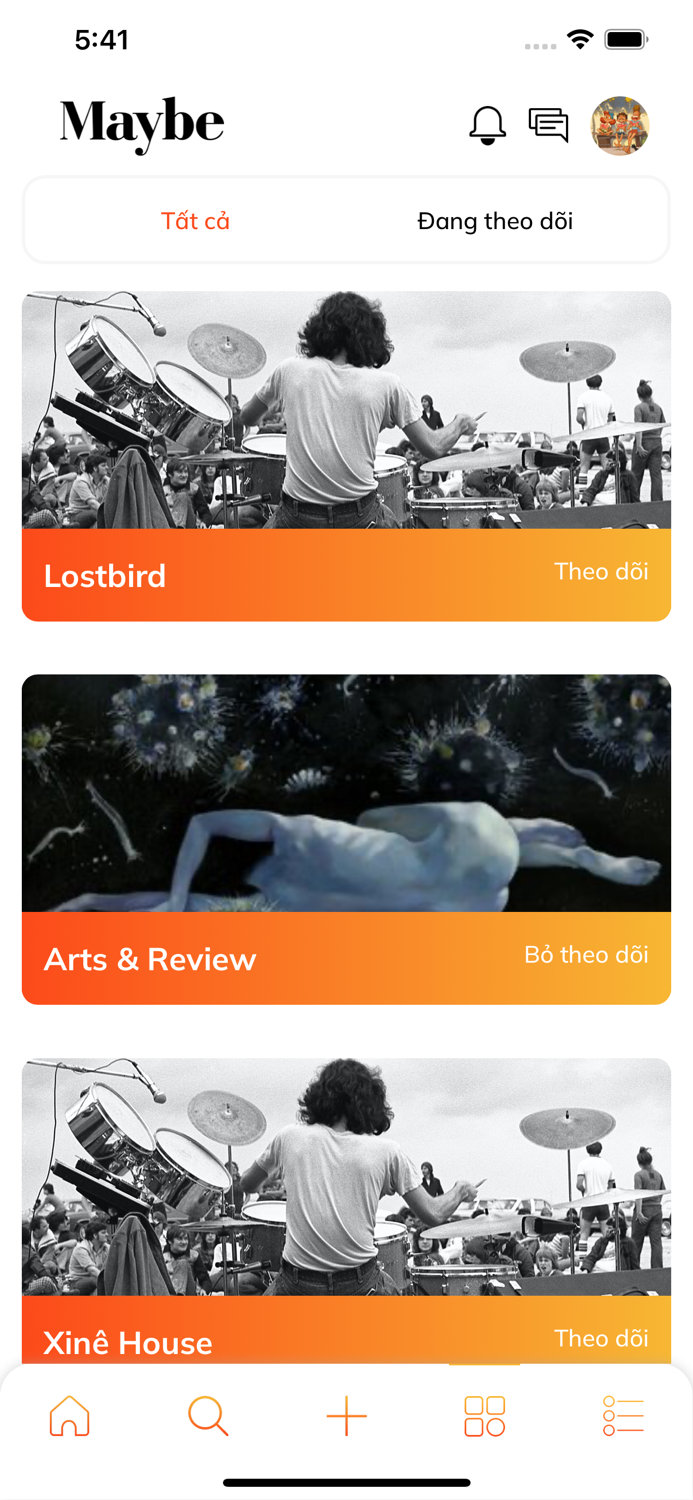Create a new post with plus
This screenshot has width=693, height=1500.
tap(346, 1416)
